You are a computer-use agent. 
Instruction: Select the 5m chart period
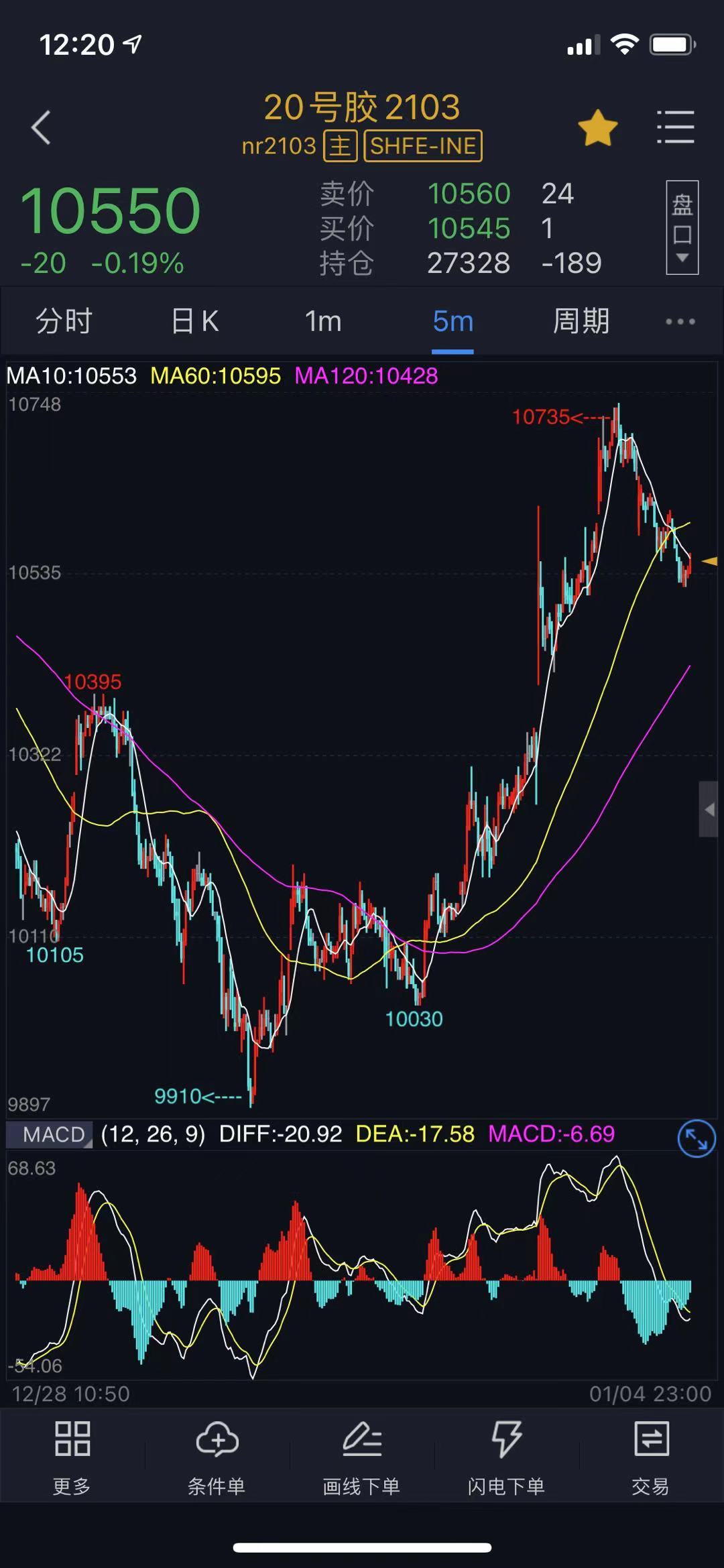(452, 321)
